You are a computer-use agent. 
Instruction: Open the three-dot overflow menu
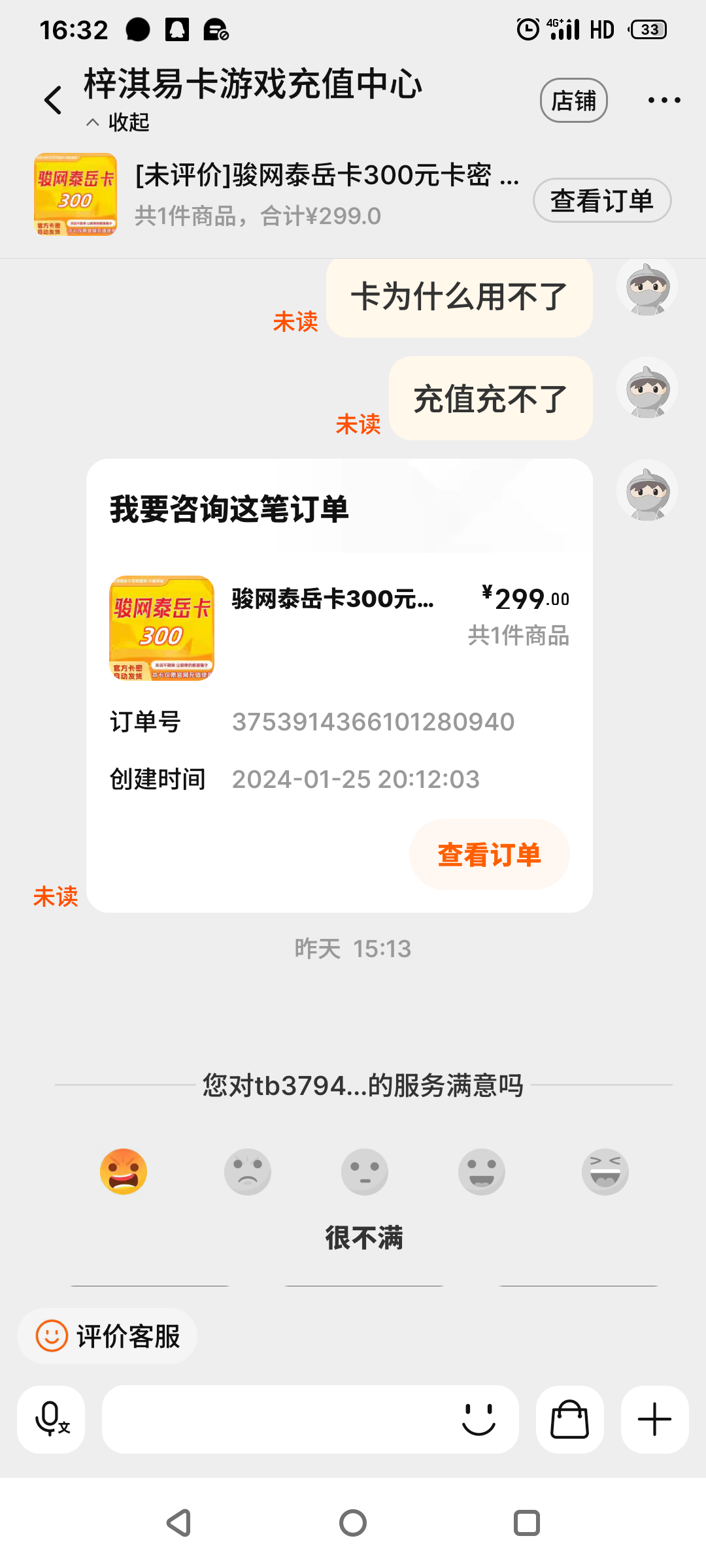tap(664, 101)
